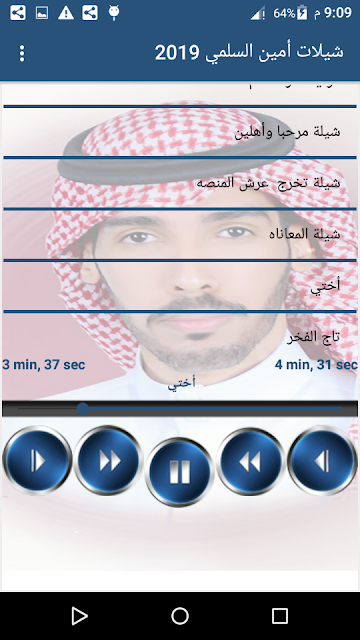Open the three-dot overflow menu
This screenshot has width=360, height=640.
(22, 53)
